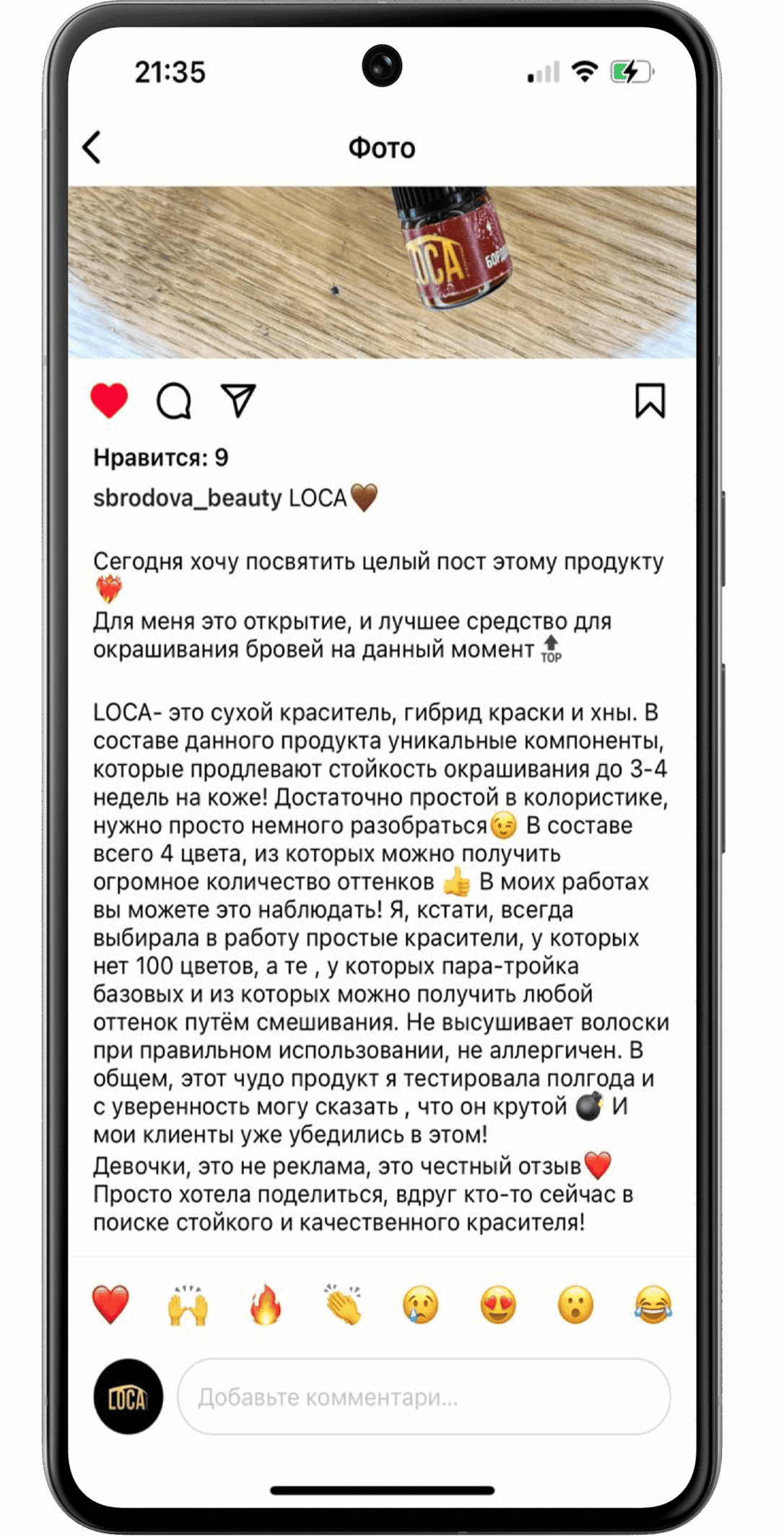
Task: View who liked: Нравится: 9
Action: click(161, 458)
